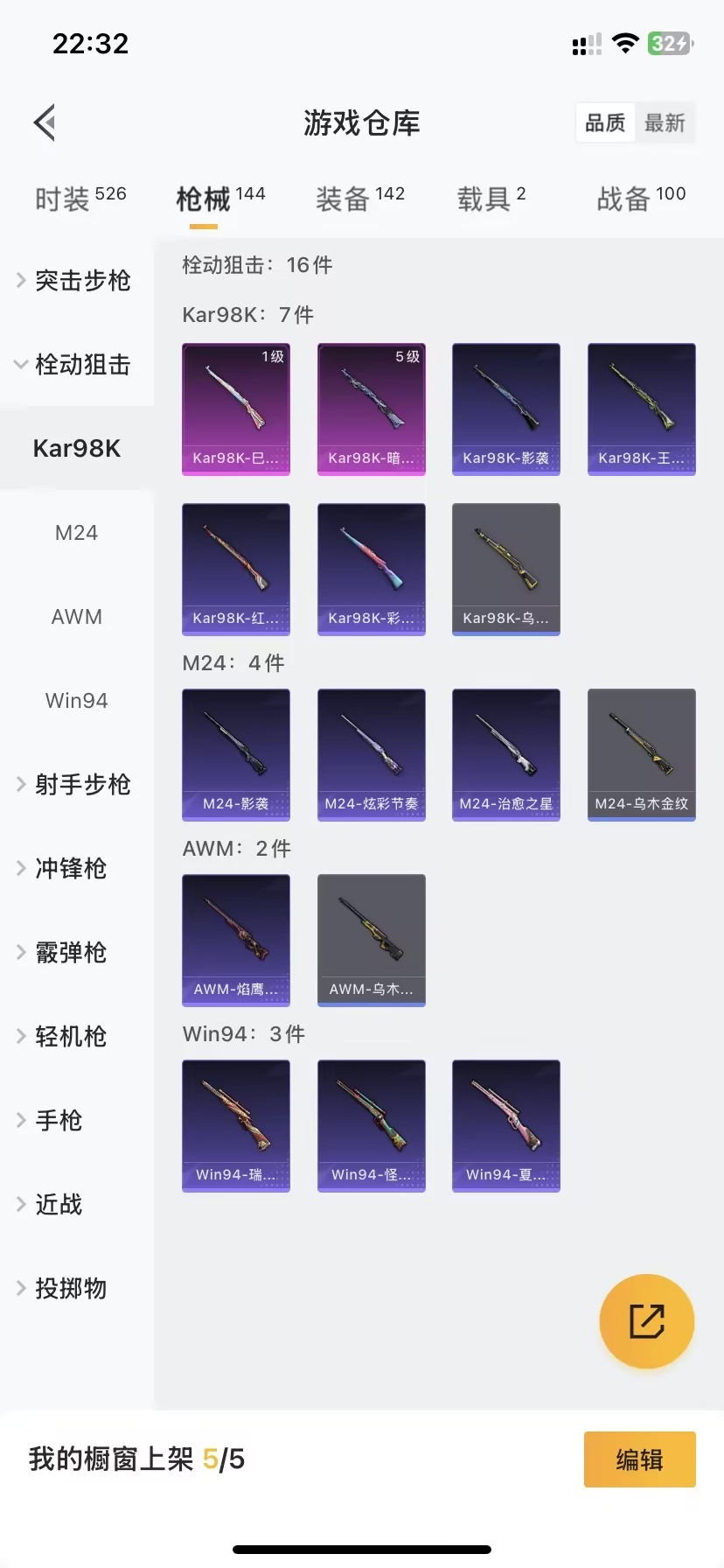Select M24 in the side list
724x1568 pixels.
tap(77, 533)
